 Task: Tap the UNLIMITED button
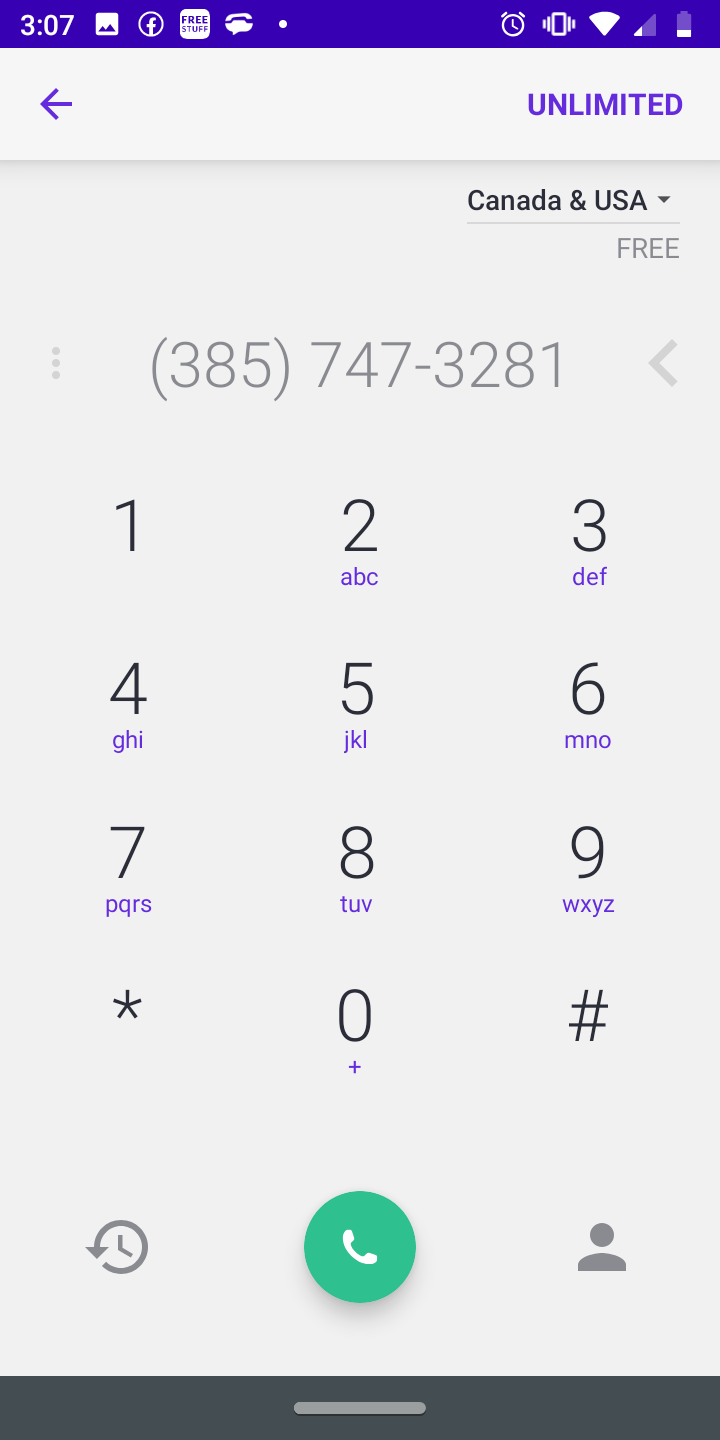[604, 104]
